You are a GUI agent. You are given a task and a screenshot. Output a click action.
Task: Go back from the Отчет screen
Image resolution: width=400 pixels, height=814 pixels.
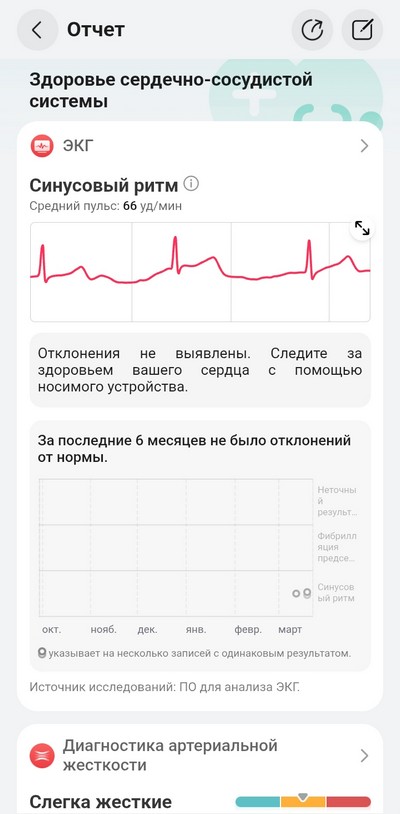[37, 30]
